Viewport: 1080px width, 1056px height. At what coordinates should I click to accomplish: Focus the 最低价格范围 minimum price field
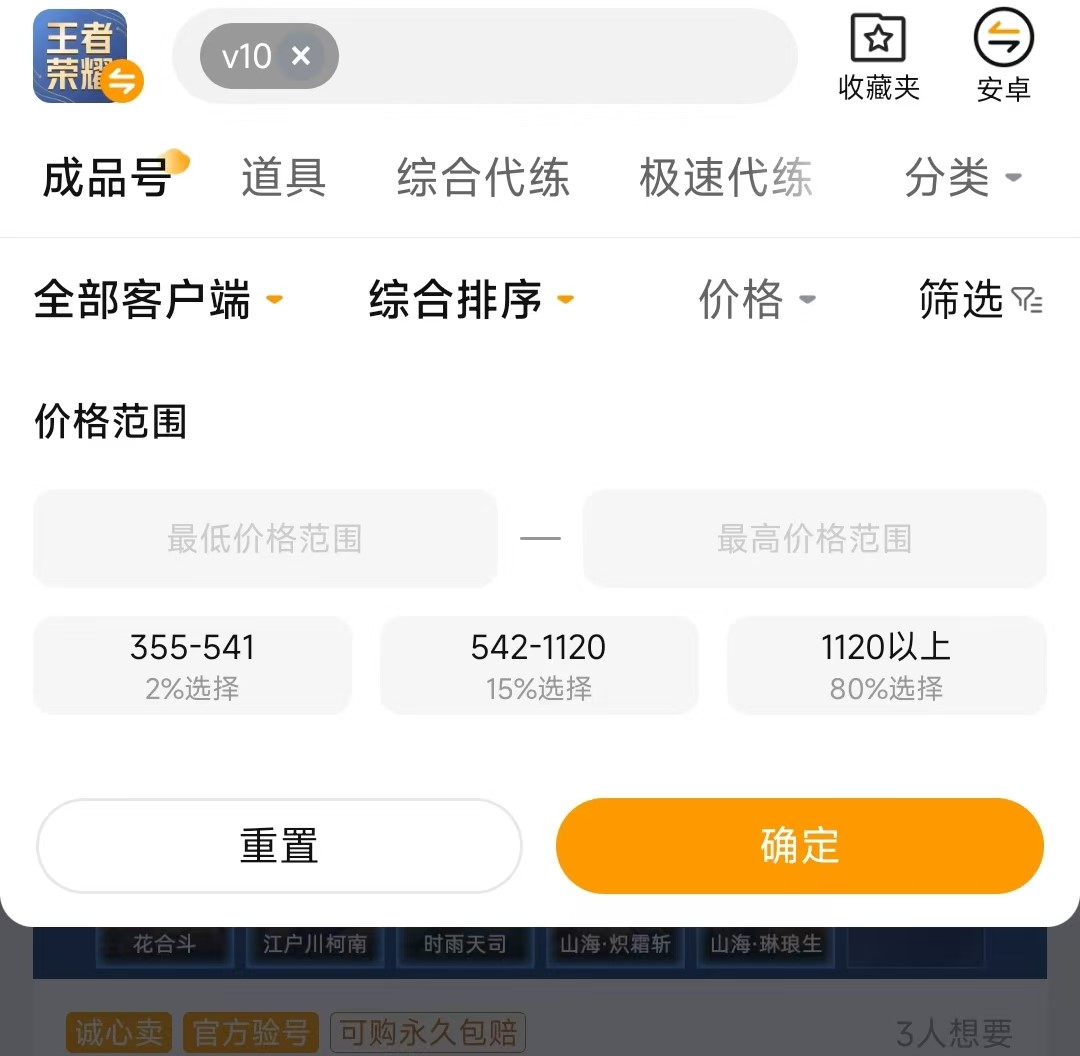tap(265, 539)
